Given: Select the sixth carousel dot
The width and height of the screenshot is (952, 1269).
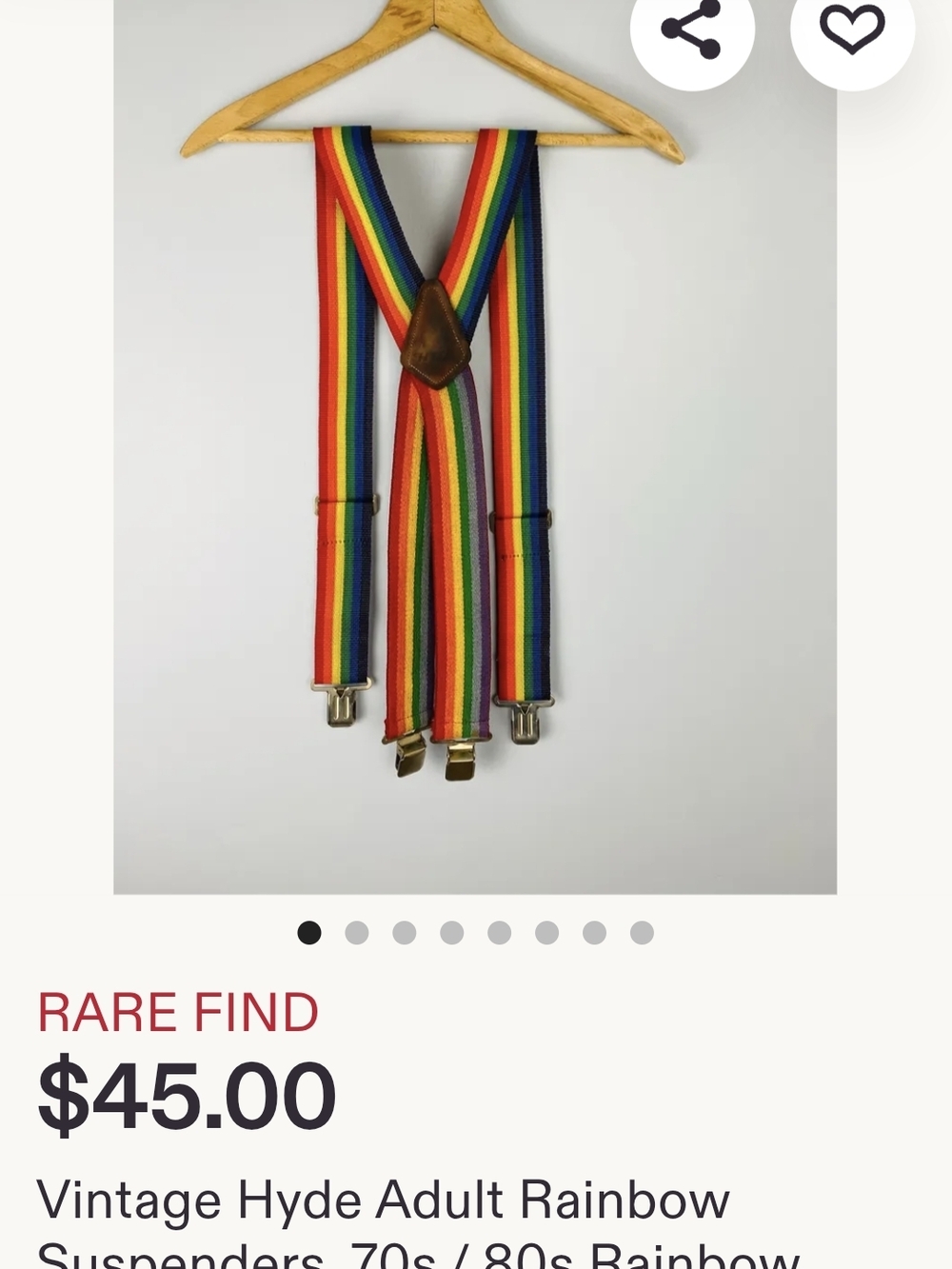Looking at the screenshot, I should coord(547,933).
